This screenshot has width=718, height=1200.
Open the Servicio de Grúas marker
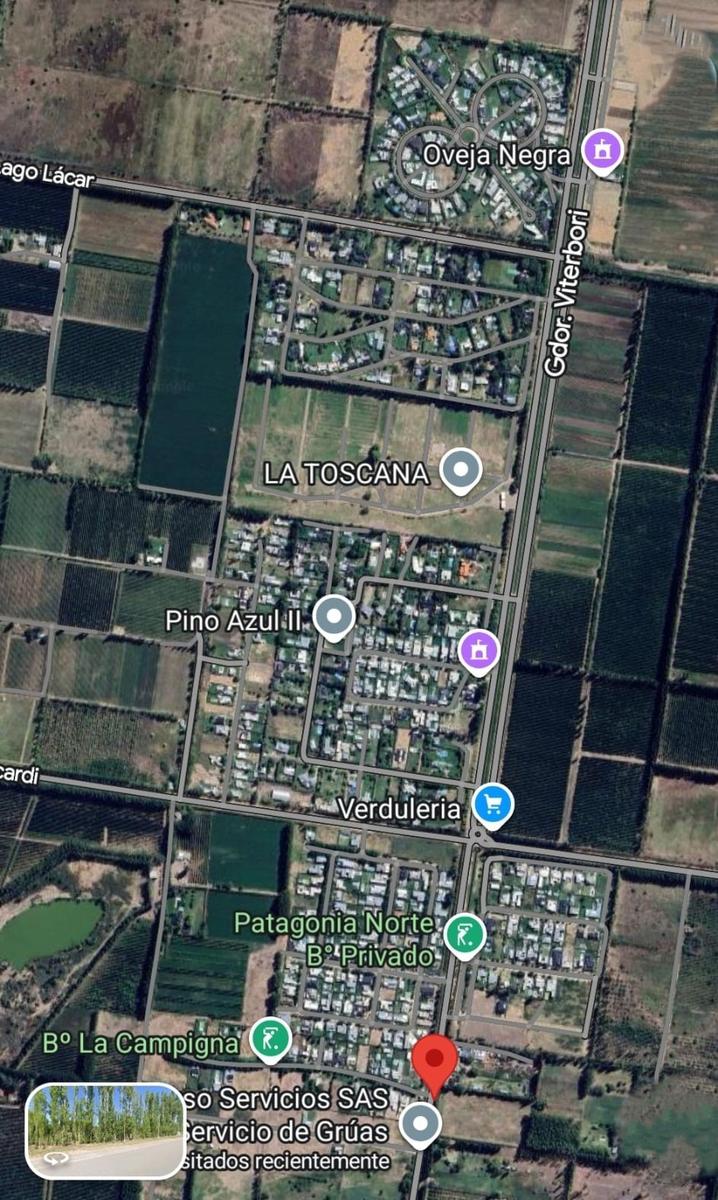pyautogui.click(x=420, y=1124)
